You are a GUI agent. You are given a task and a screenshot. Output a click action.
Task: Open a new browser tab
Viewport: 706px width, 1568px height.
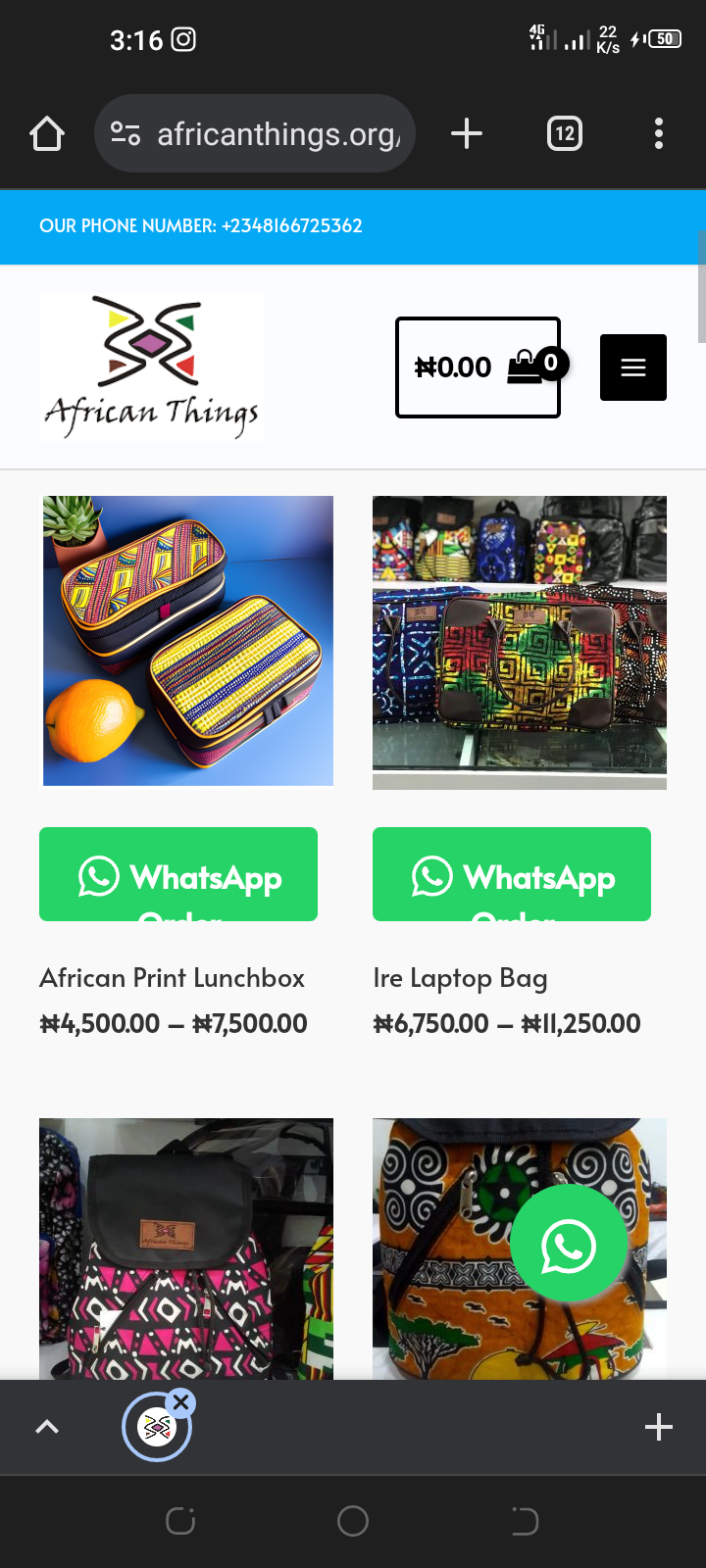[x=467, y=134]
